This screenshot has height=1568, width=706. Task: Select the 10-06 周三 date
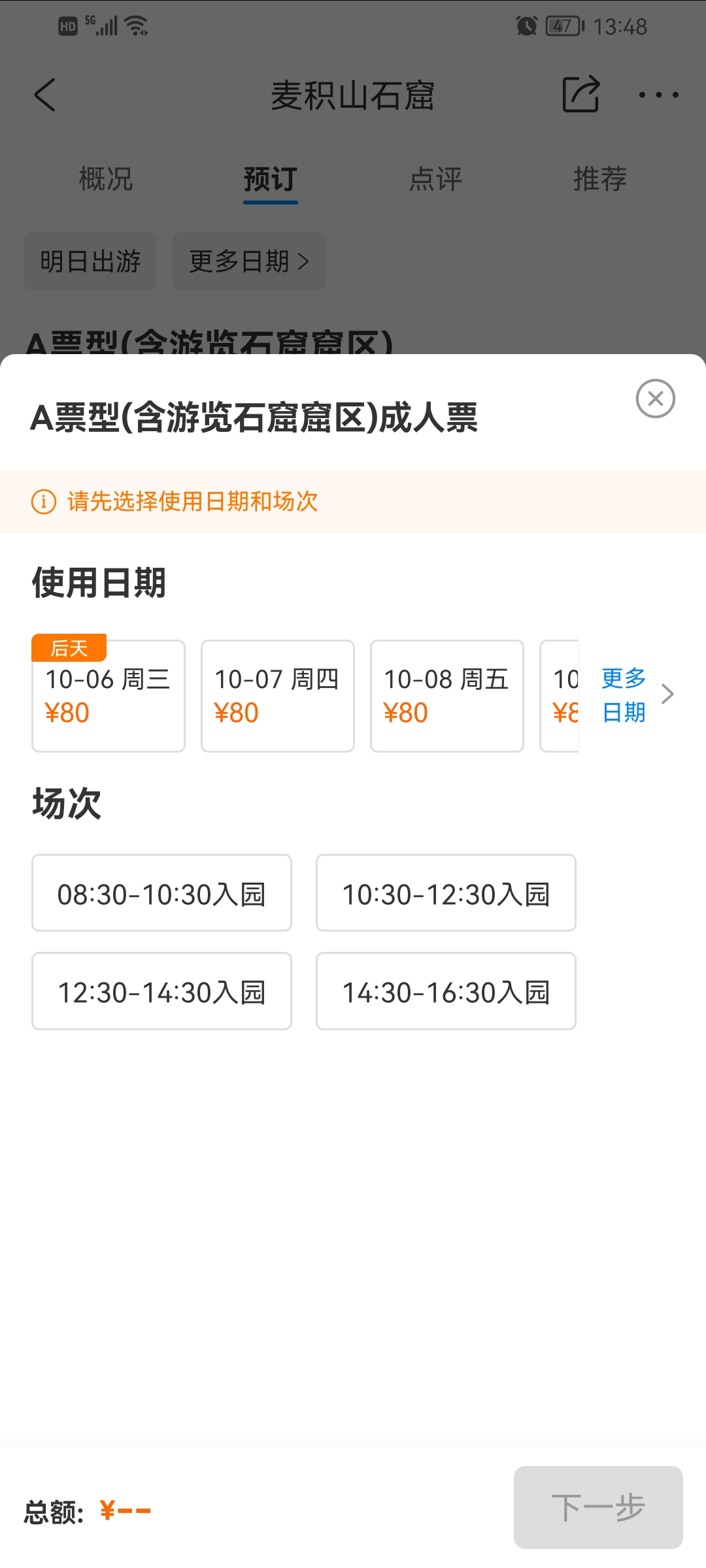109,696
